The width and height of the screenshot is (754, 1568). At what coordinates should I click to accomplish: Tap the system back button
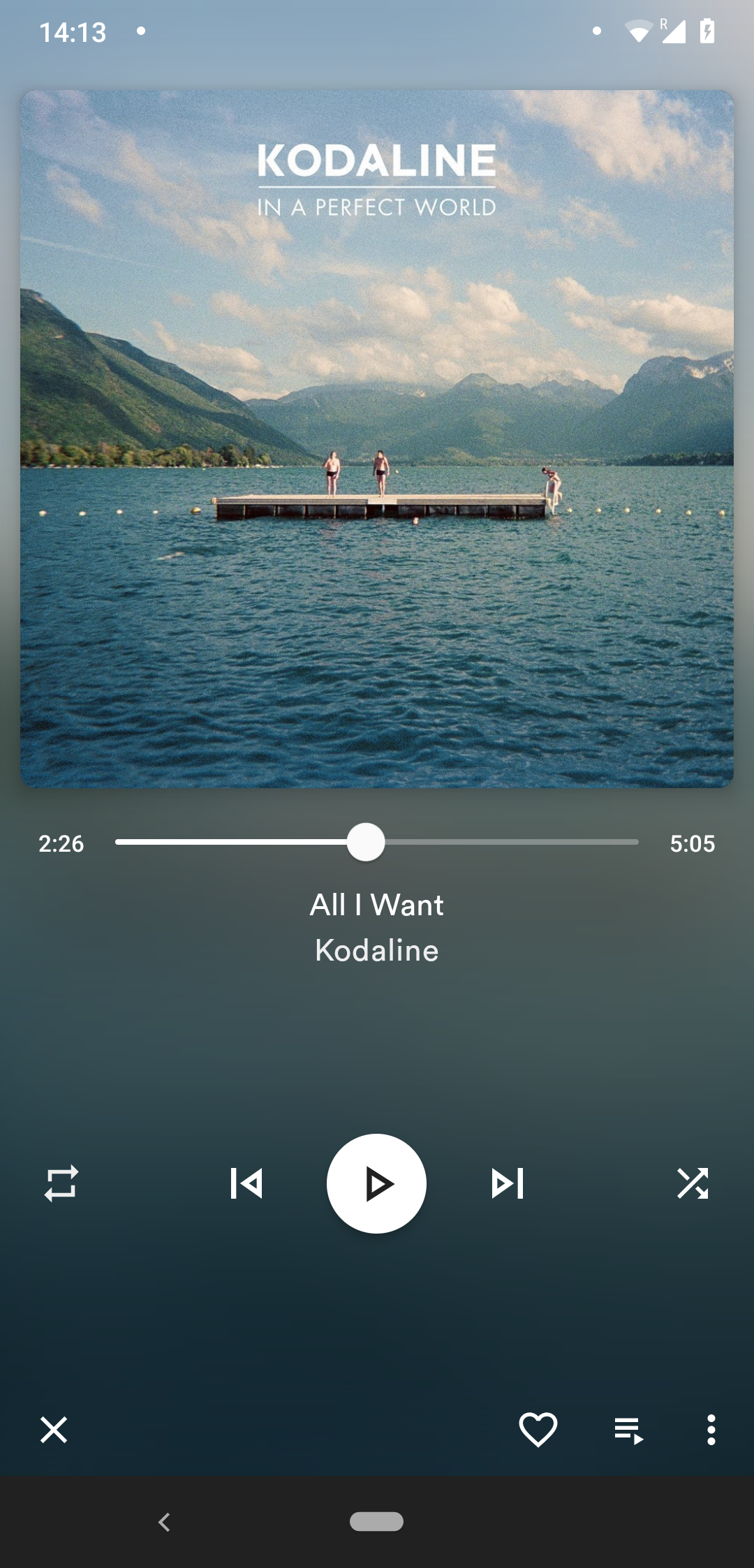pyautogui.click(x=165, y=1522)
